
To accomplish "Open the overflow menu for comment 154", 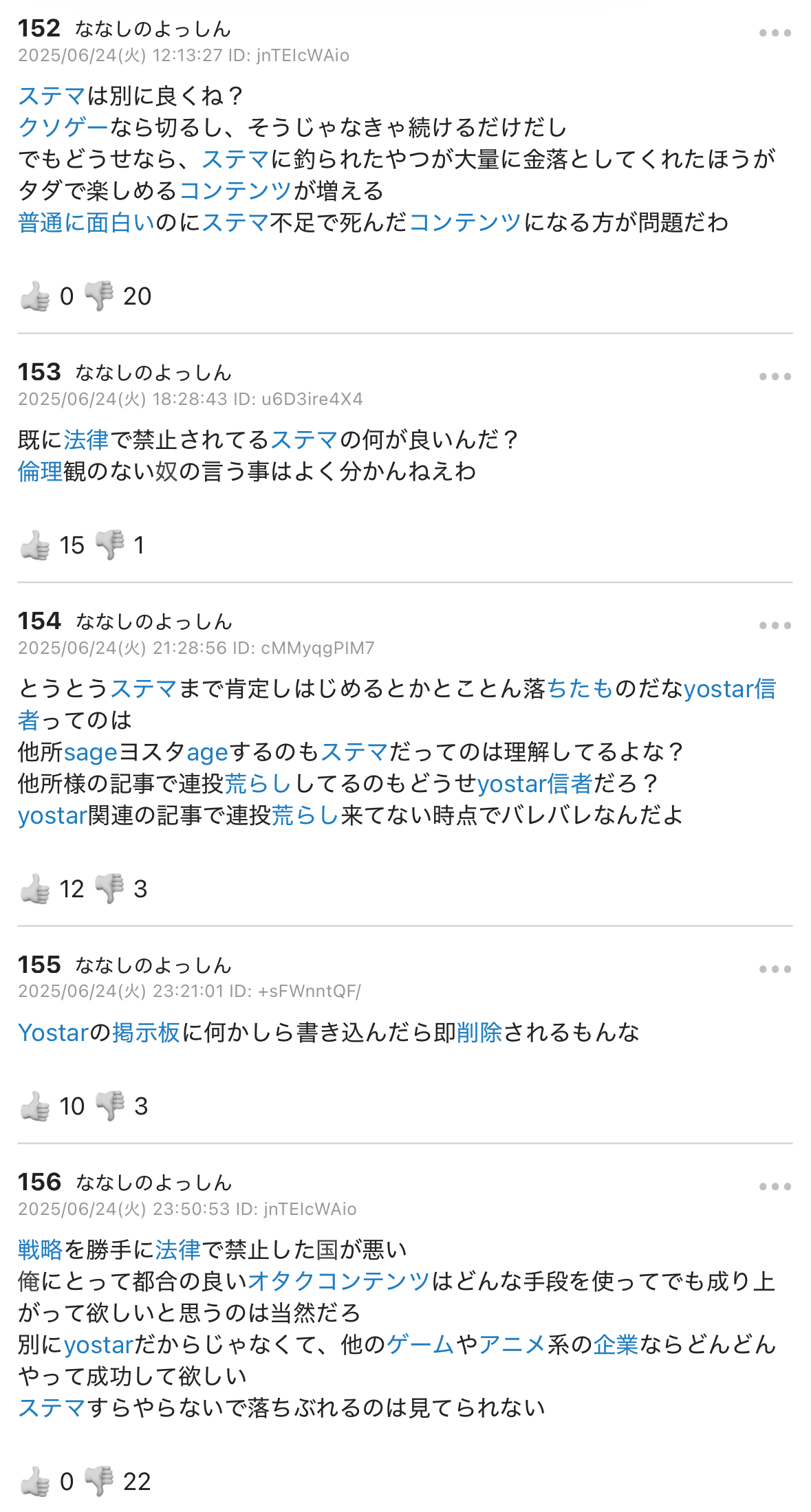I will tap(775, 626).
